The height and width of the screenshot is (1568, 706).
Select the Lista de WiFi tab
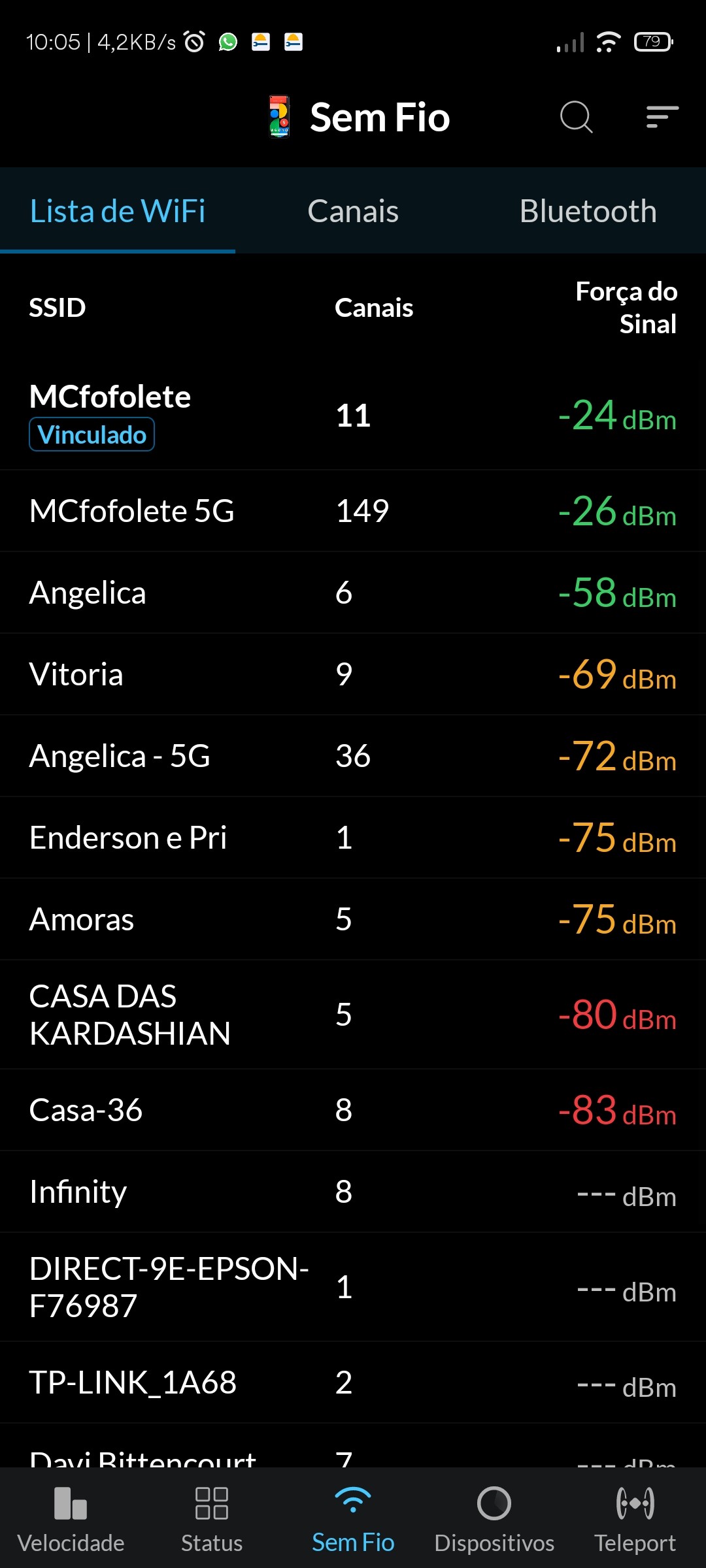pyautogui.click(x=118, y=211)
